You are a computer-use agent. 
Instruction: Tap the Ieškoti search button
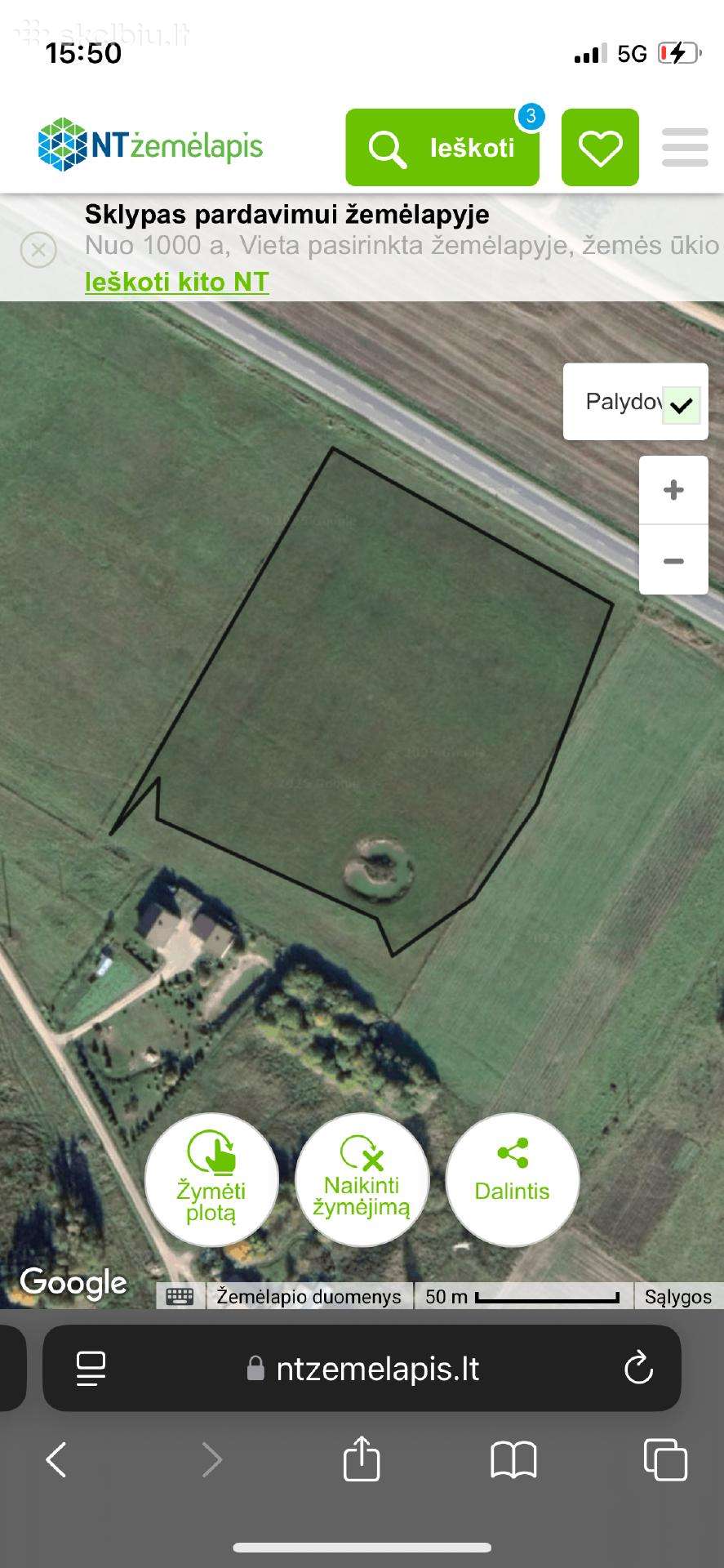pos(442,148)
